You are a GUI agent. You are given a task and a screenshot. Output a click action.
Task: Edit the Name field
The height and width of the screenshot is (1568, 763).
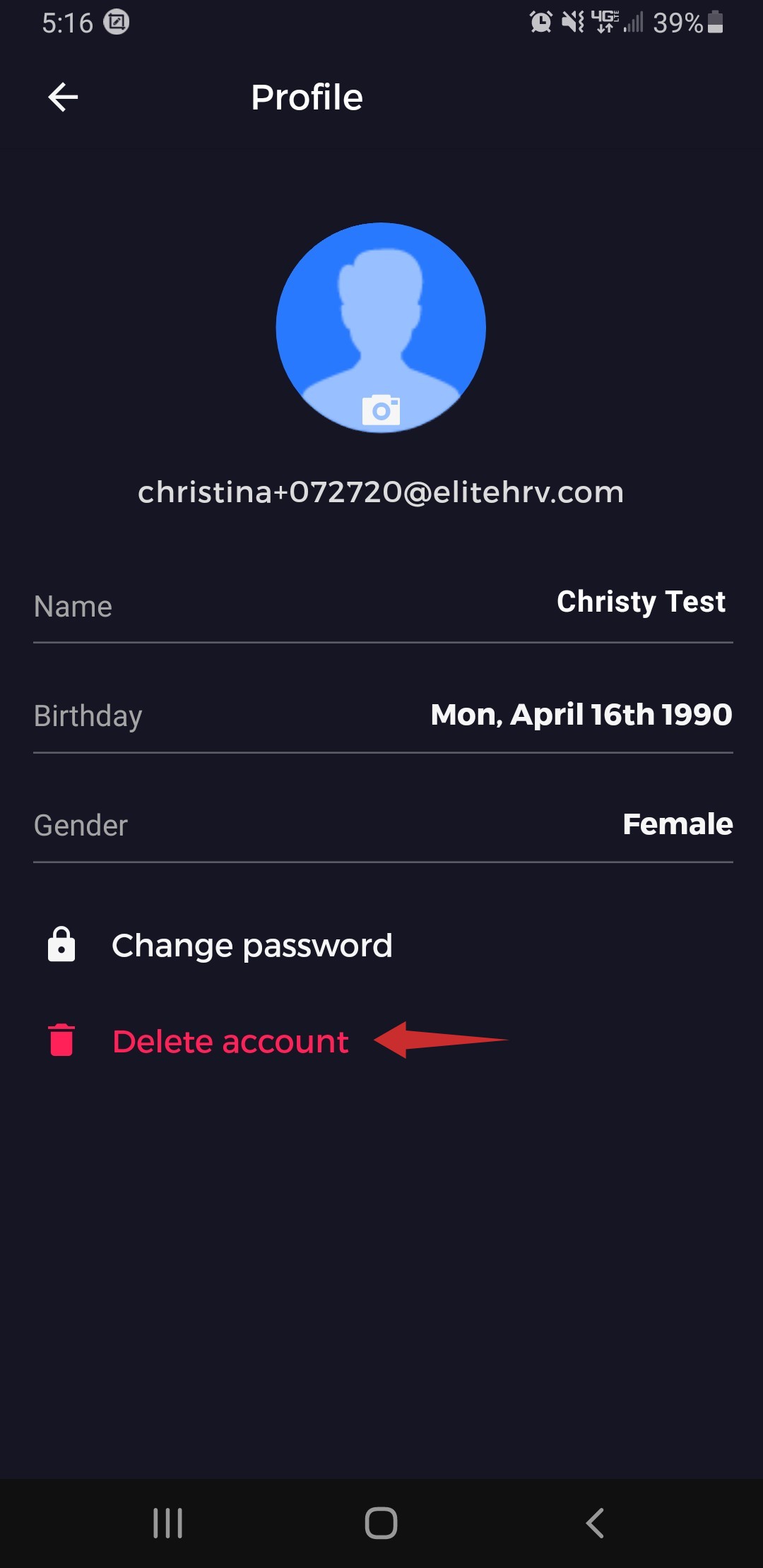coord(640,602)
